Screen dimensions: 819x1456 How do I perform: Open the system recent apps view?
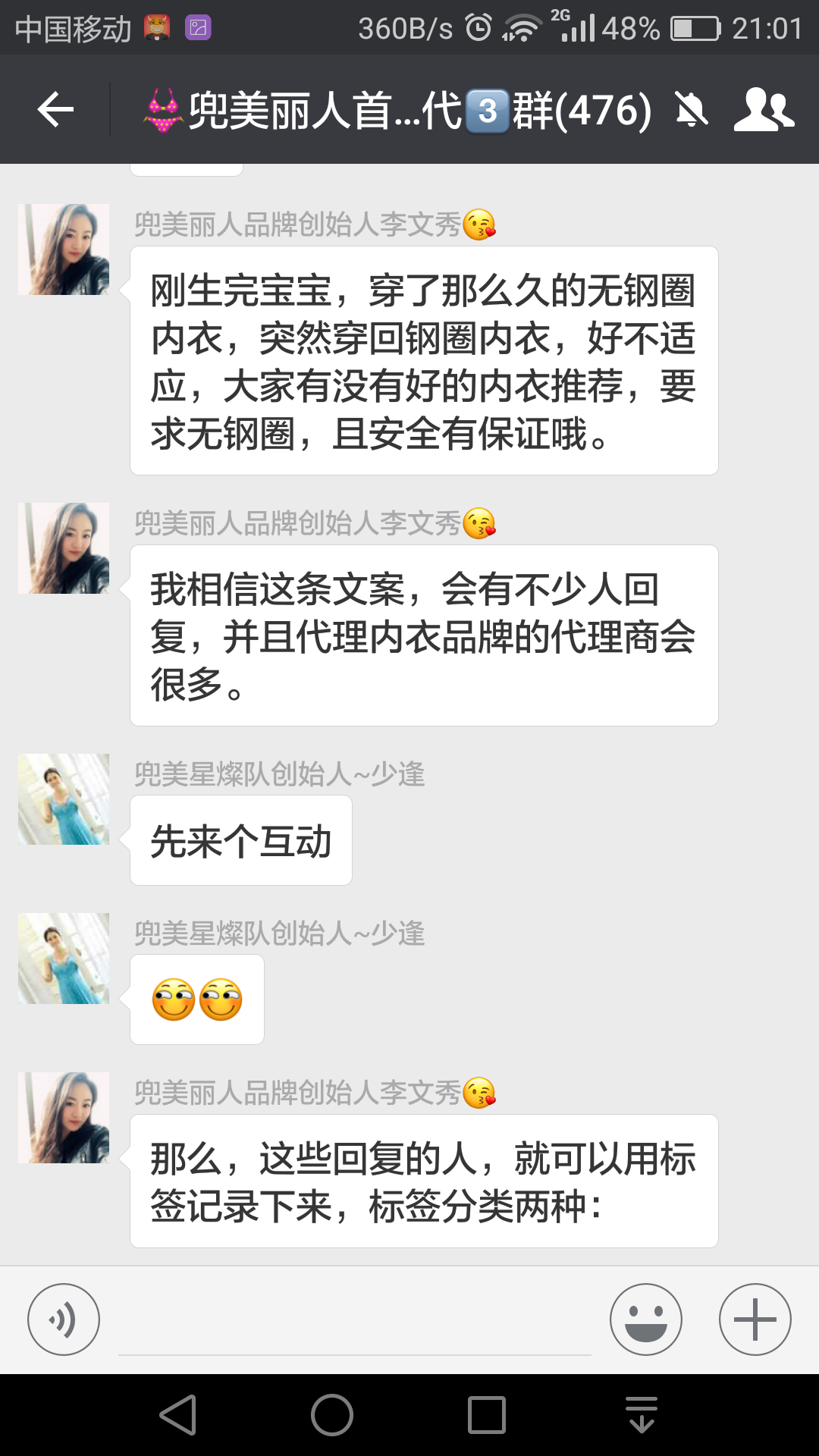(x=487, y=1415)
